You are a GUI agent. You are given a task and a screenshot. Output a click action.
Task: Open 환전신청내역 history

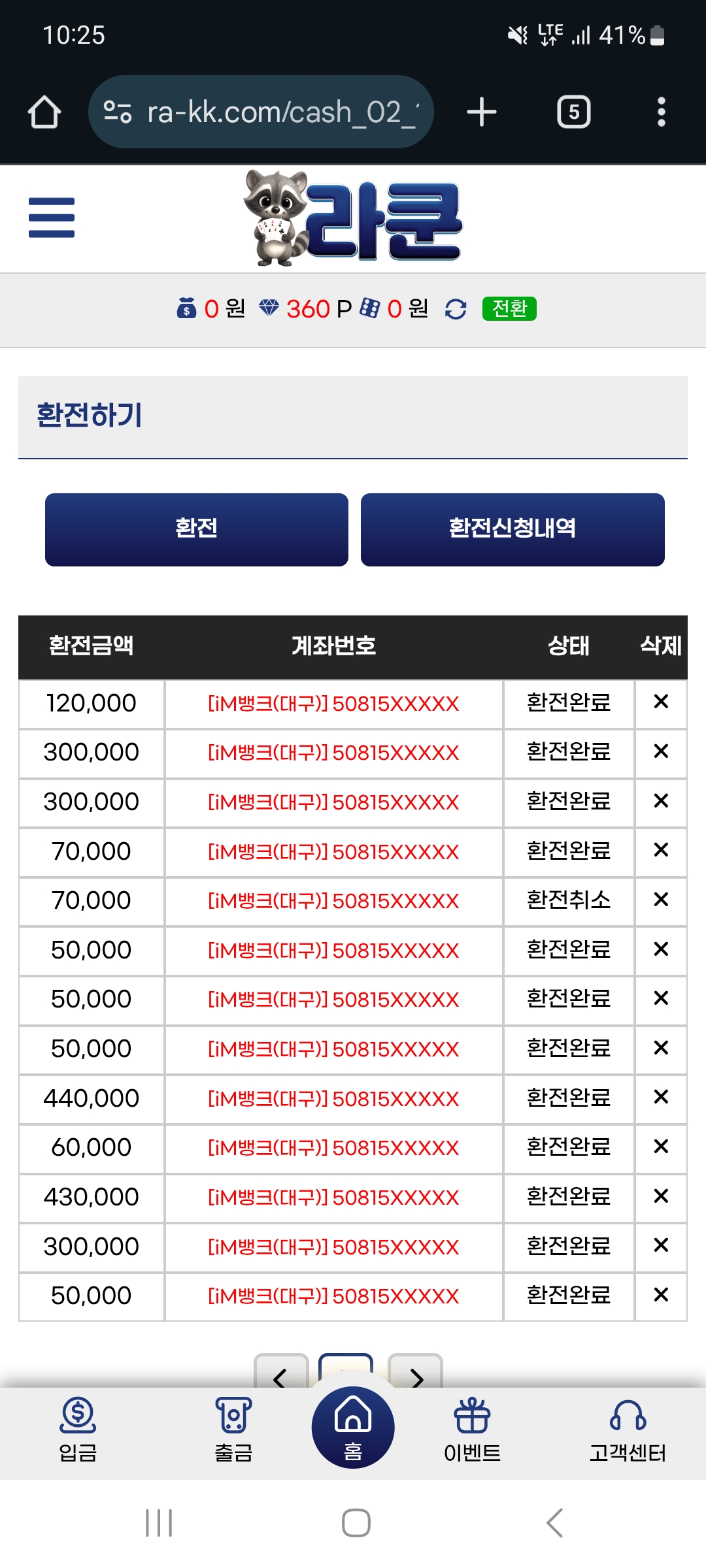[x=513, y=529]
